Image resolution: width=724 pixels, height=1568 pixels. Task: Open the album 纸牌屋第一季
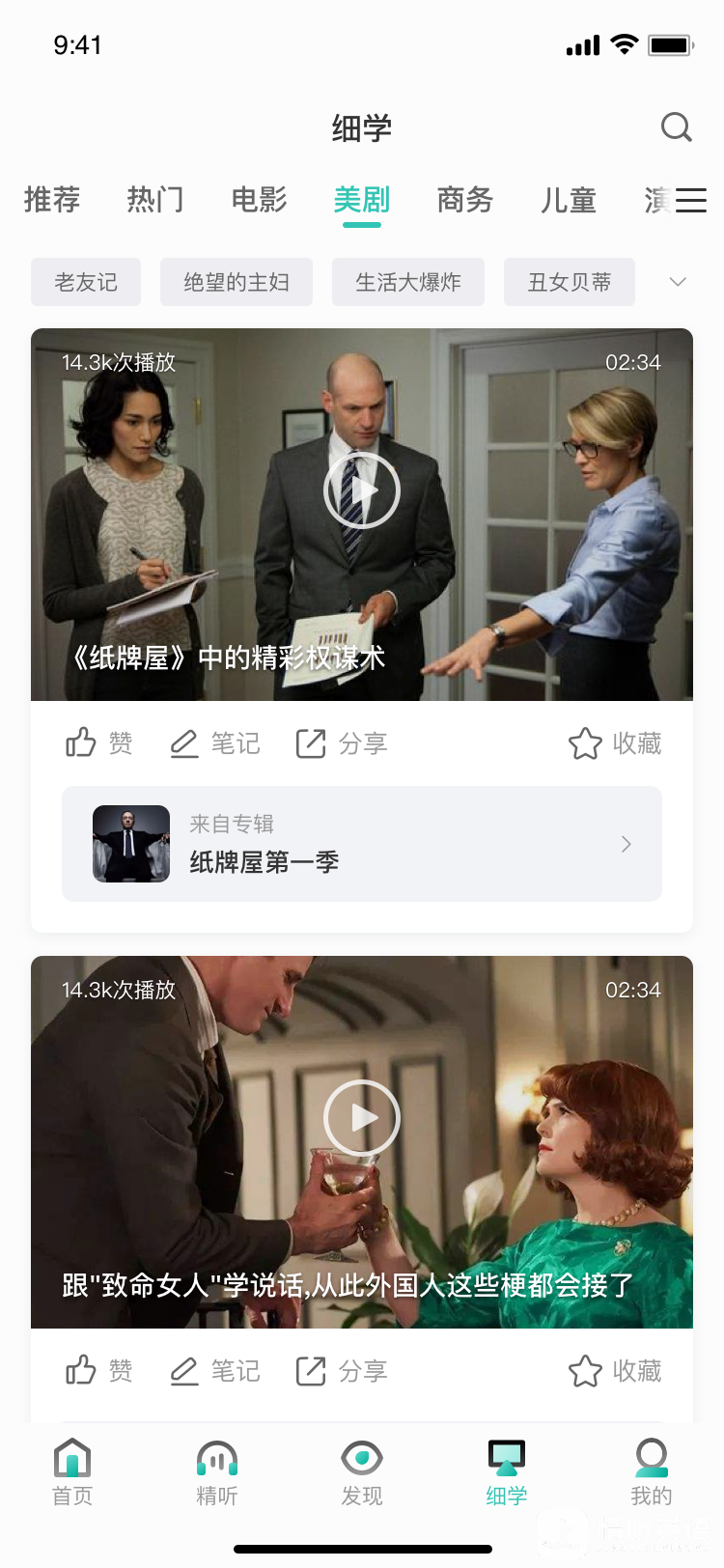pos(362,844)
